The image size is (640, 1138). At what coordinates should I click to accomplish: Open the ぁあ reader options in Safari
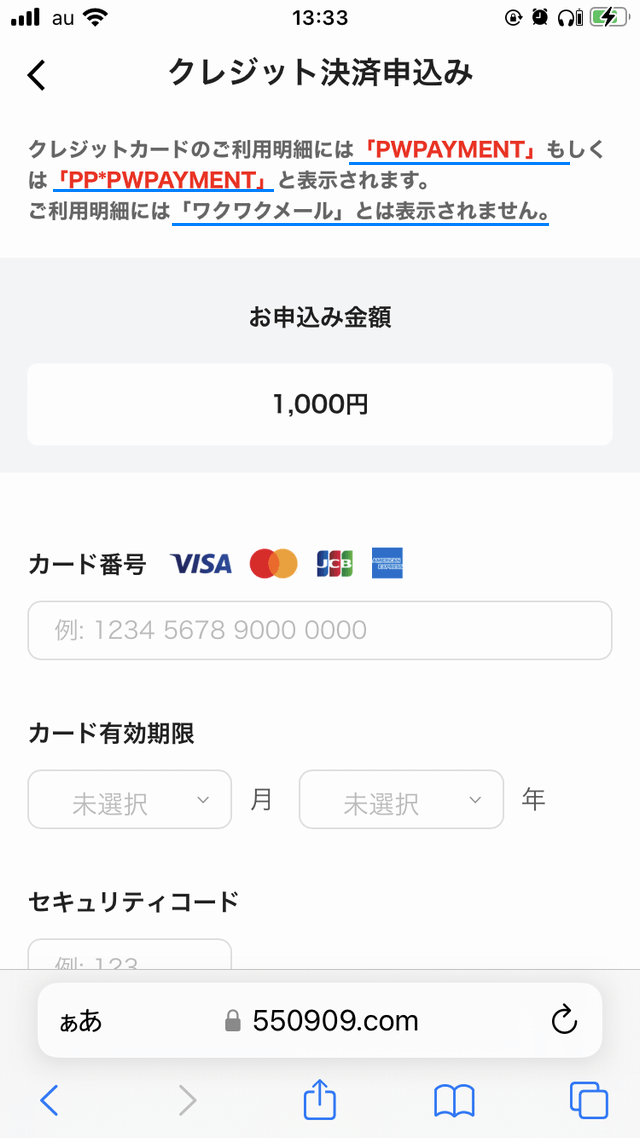click(80, 1020)
